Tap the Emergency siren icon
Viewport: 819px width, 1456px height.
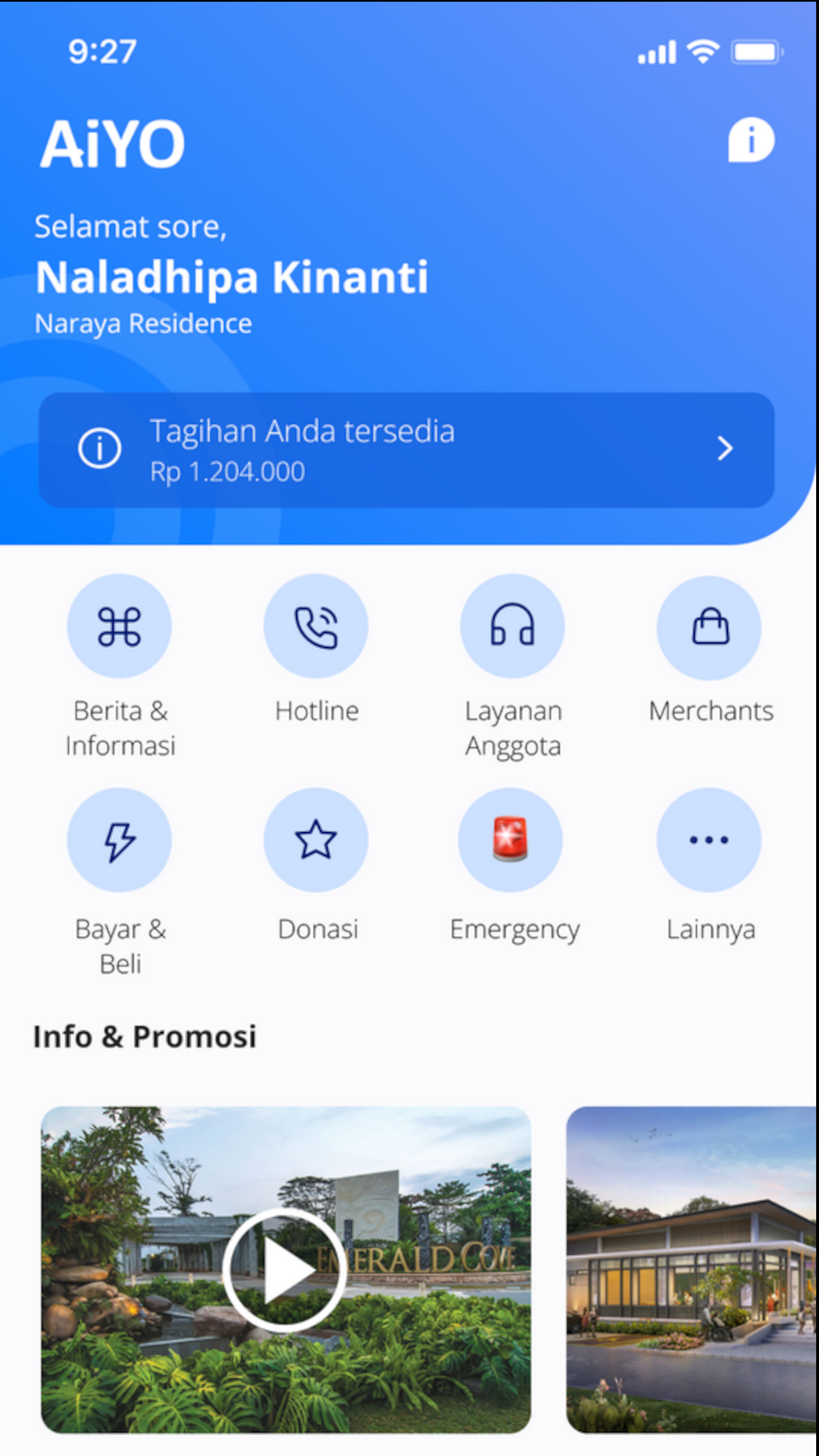coord(511,839)
